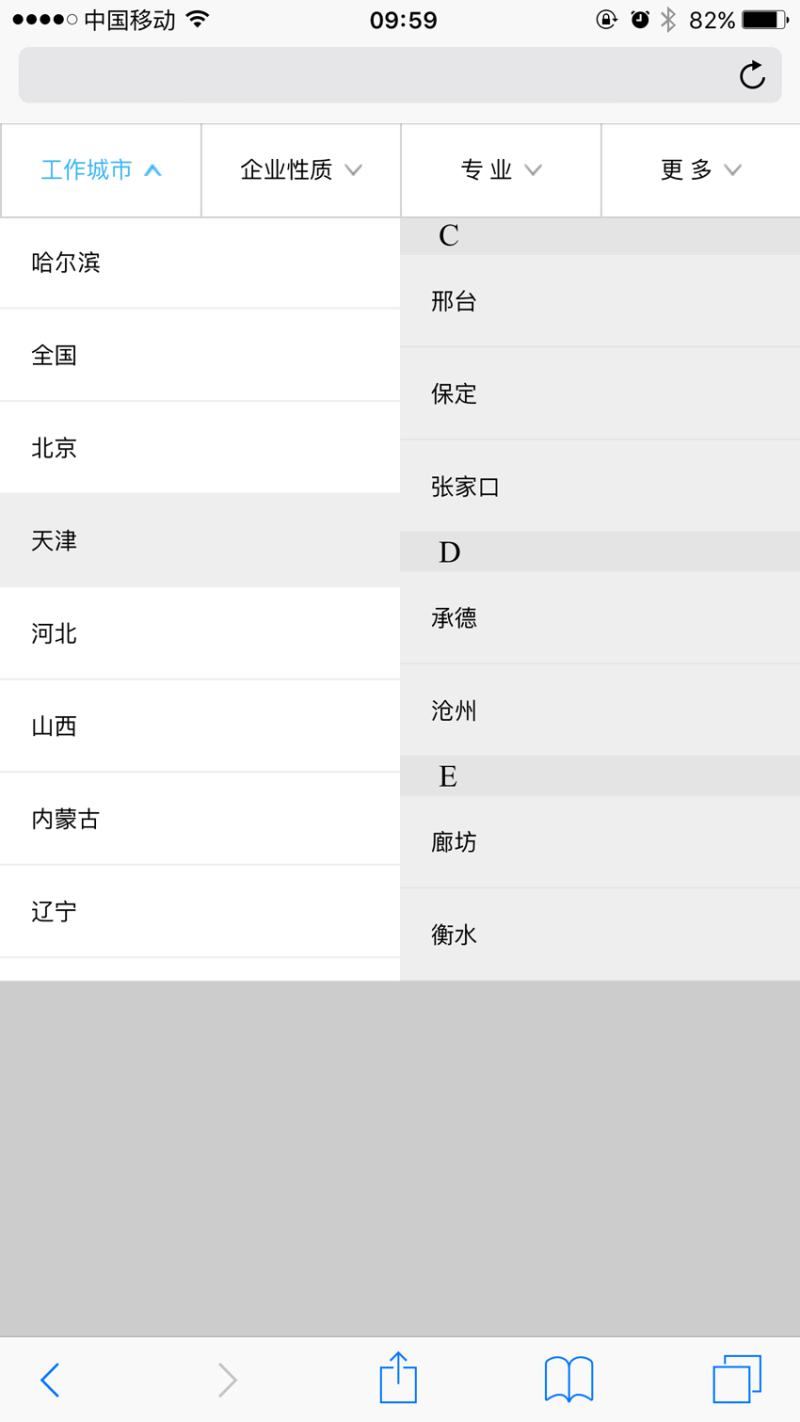This screenshot has width=800, height=1422.
Task: Expand the 更多 filter options
Action: [700, 170]
